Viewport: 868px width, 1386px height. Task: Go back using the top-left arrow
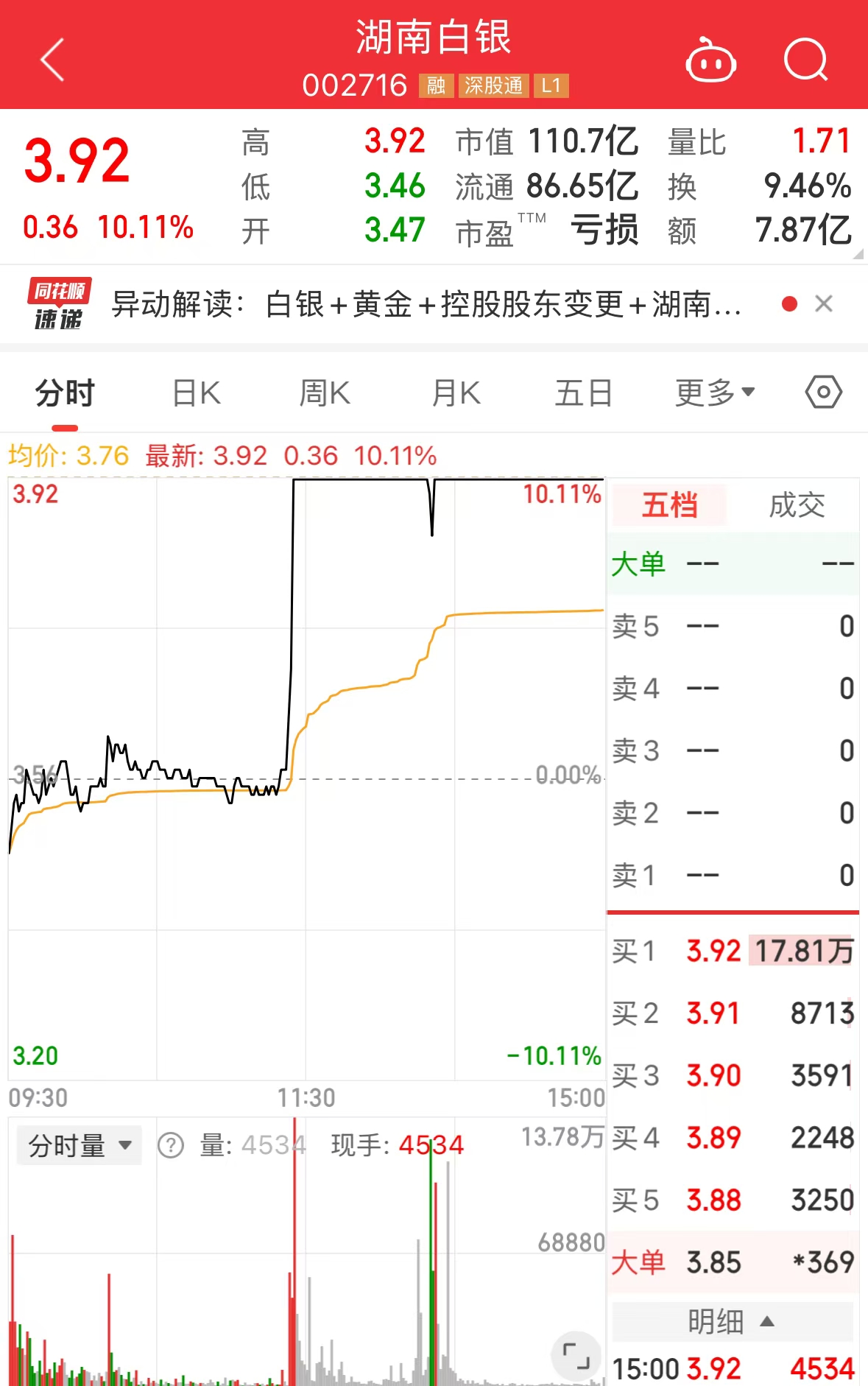click(53, 60)
